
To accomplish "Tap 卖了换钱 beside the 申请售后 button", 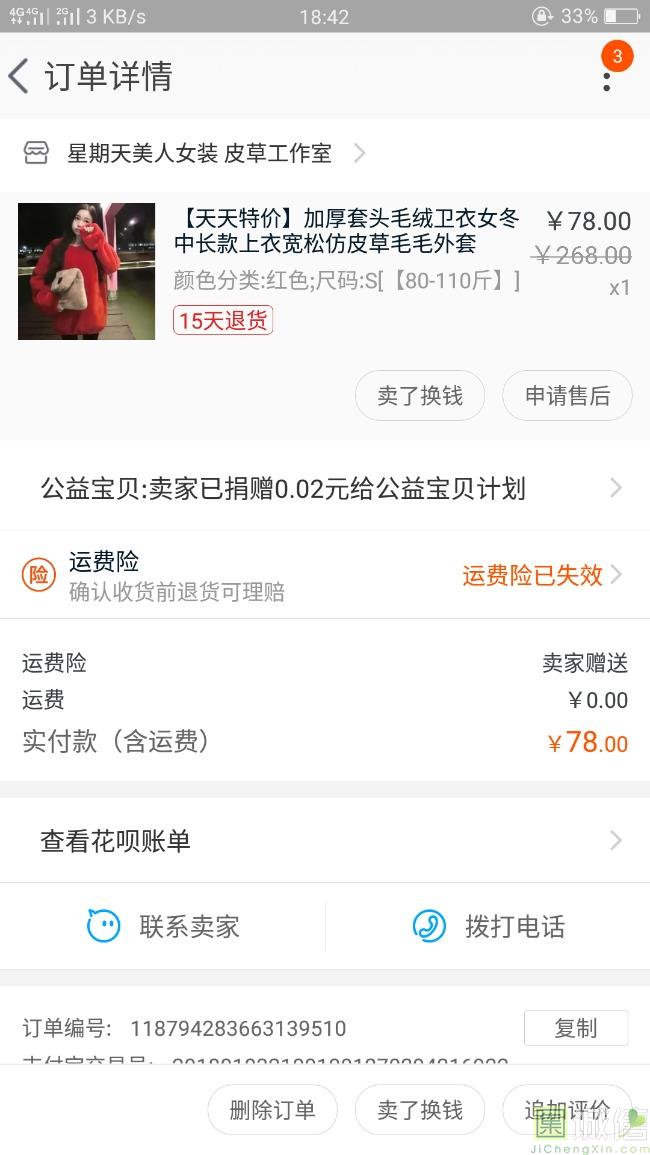I will (420, 396).
